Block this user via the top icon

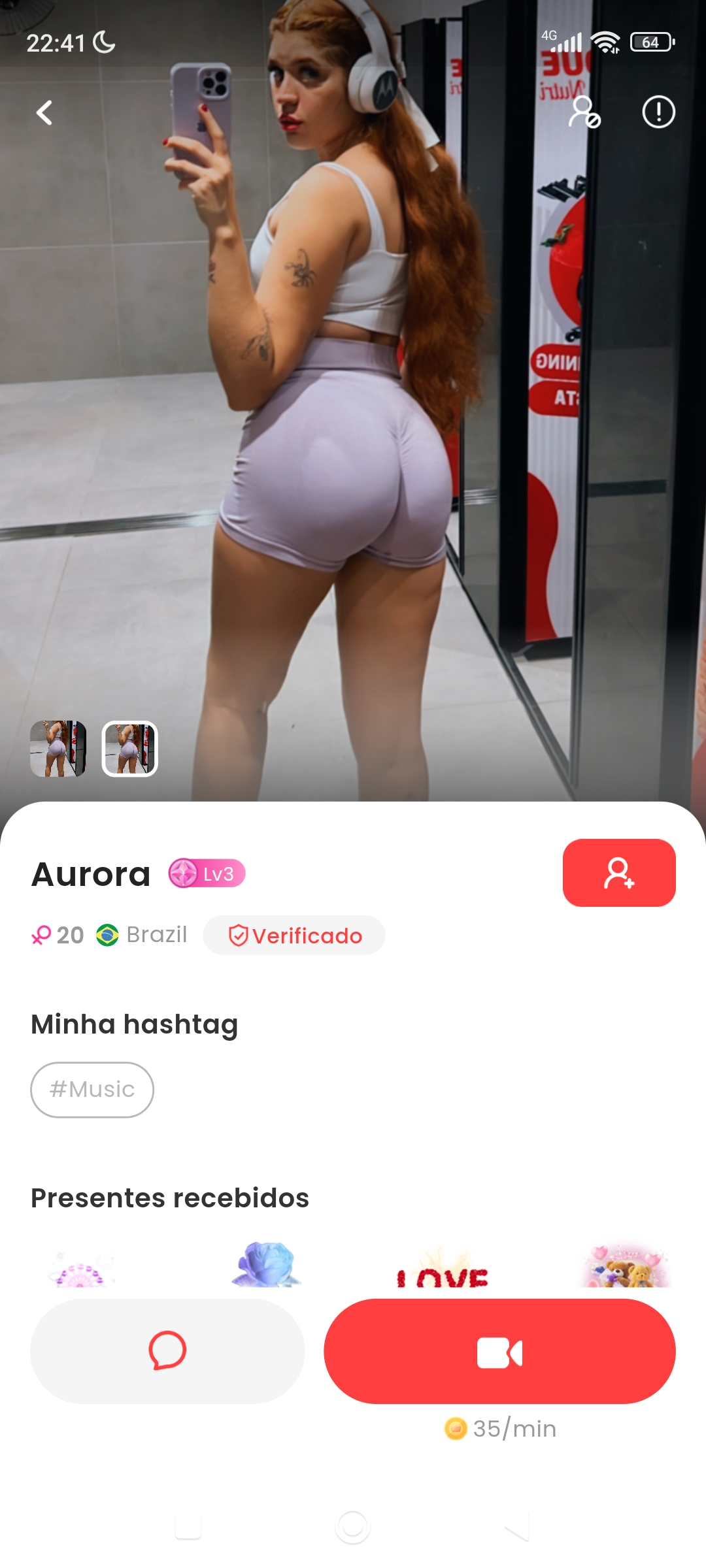click(584, 112)
